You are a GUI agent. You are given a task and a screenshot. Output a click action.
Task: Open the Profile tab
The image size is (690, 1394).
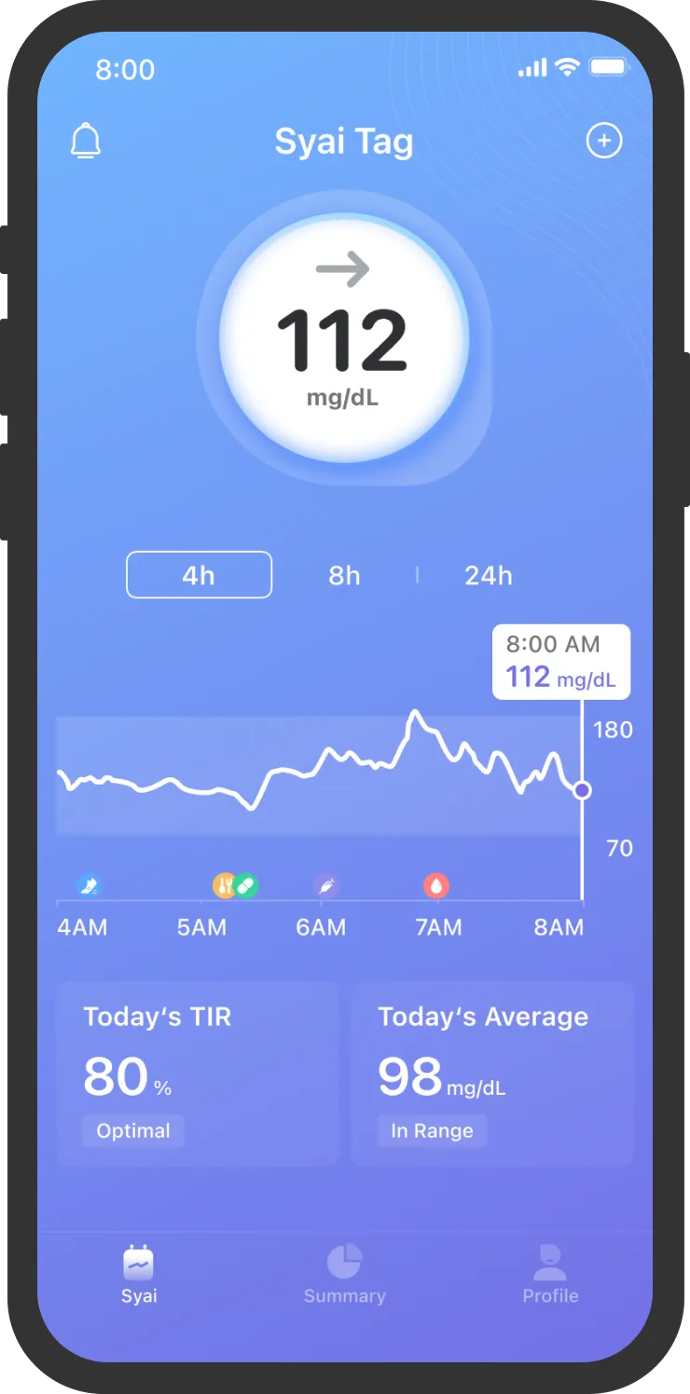pos(550,1275)
